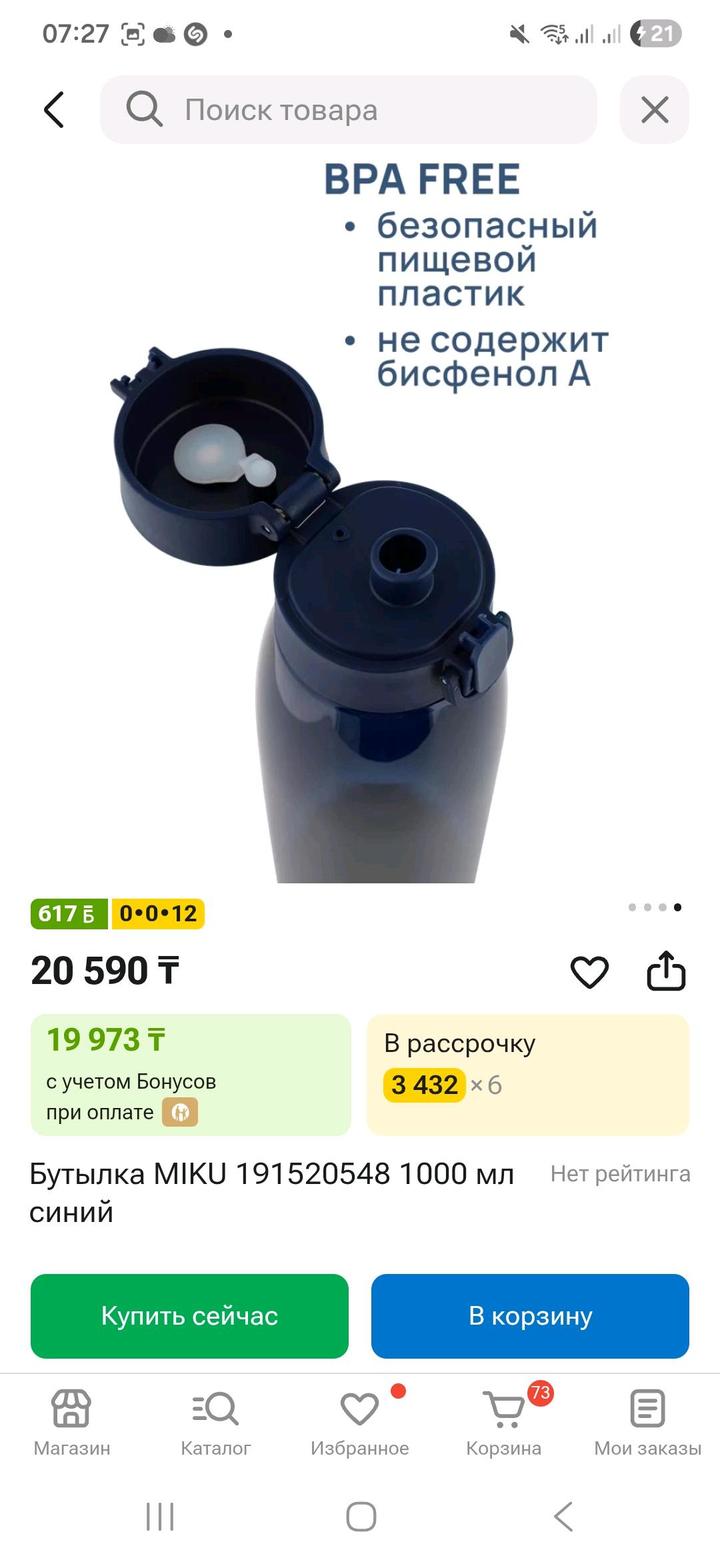Switch to the Магазин tab
Viewport: 720px width, 1560px height.
tap(71, 1422)
